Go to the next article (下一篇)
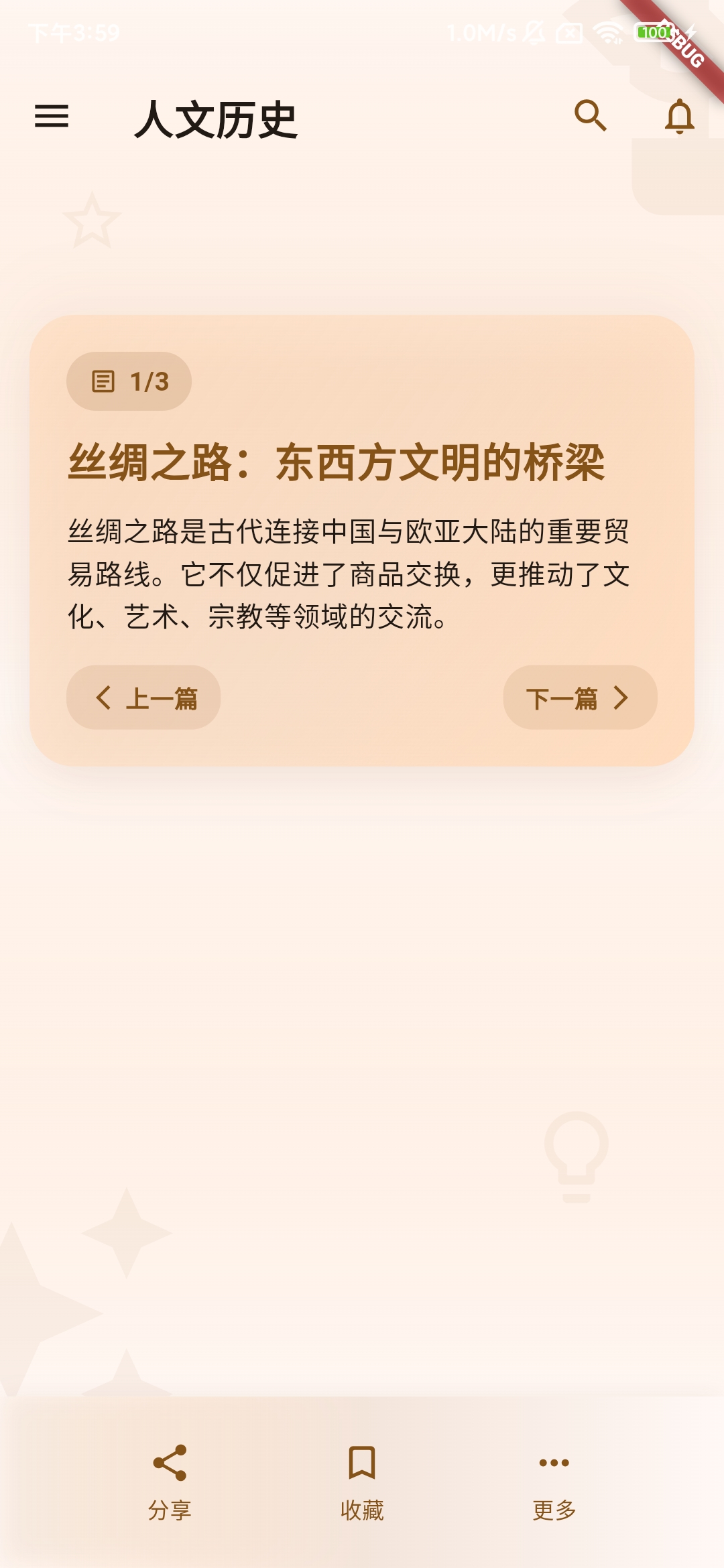This screenshot has width=724, height=1568. click(580, 698)
